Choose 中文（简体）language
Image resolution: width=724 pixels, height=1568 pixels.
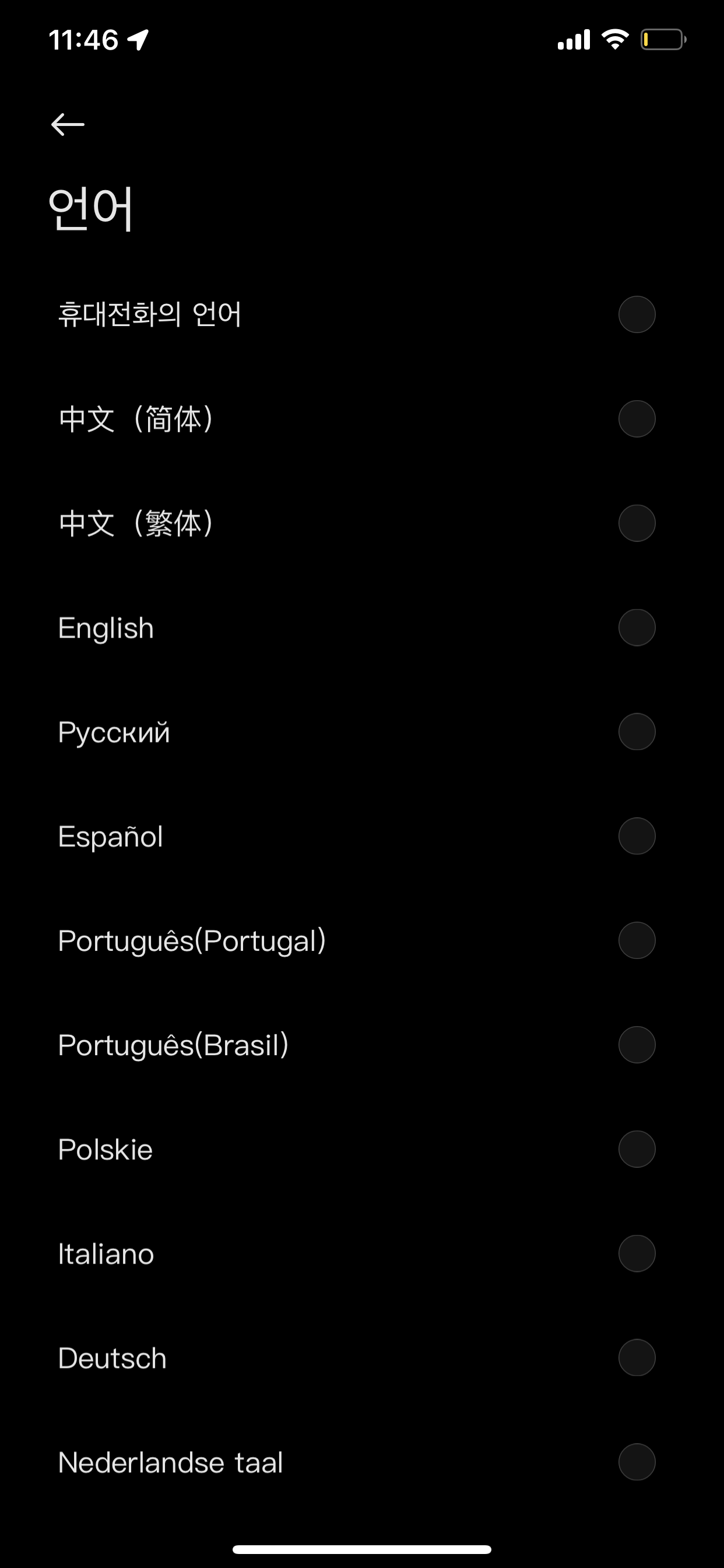click(x=362, y=419)
